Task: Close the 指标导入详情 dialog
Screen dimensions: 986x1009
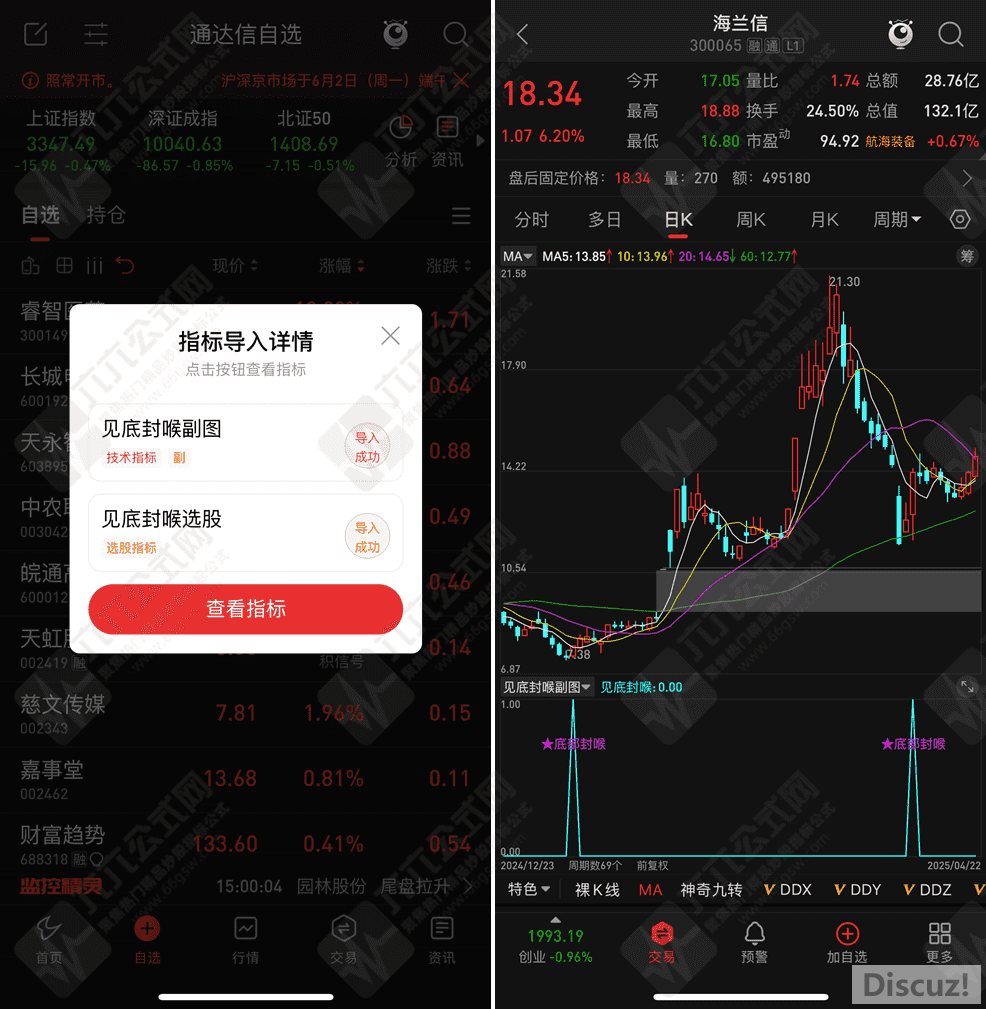Action: pyautogui.click(x=390, y=336)
